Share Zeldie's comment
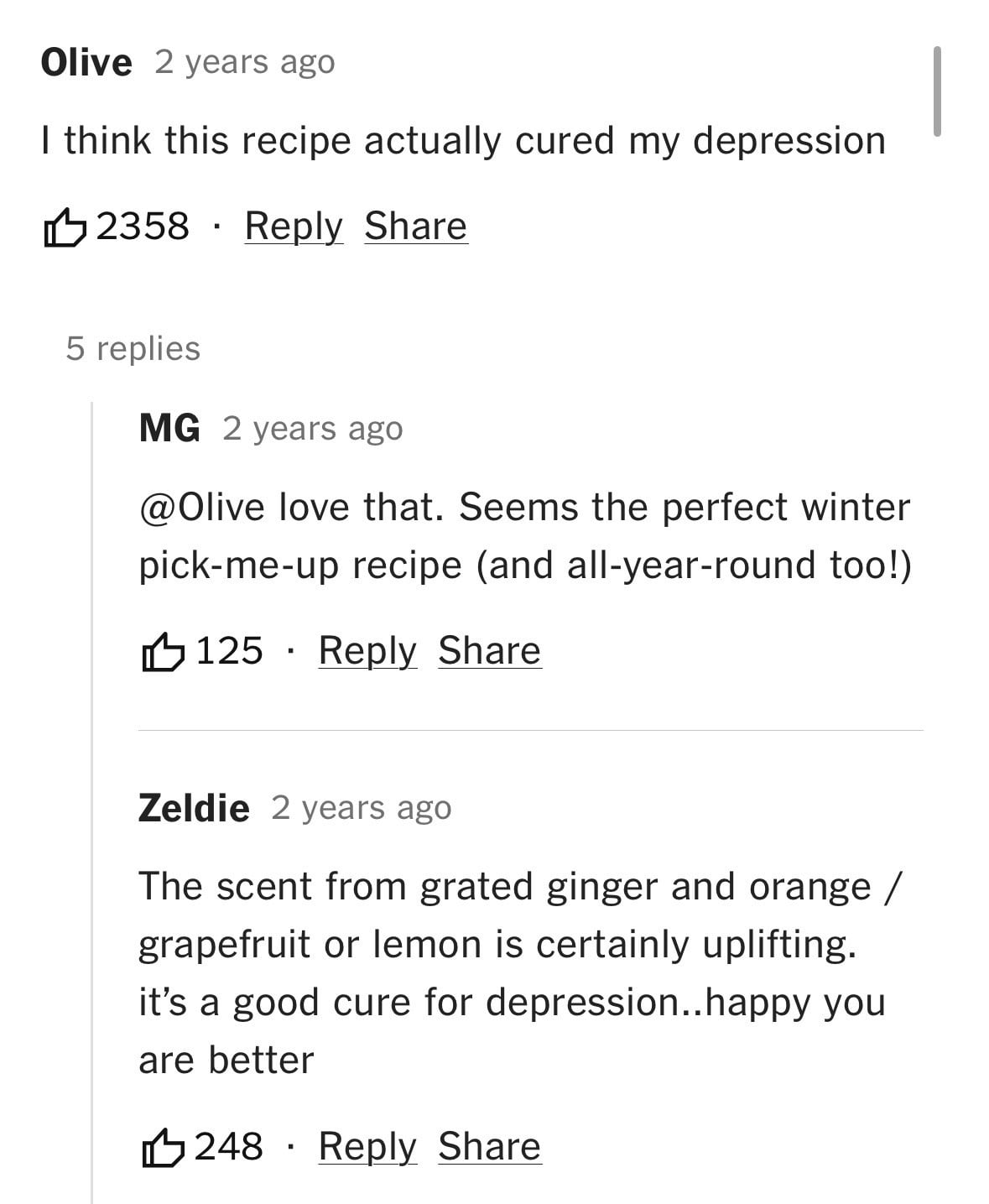The image size is (989, 1204). (490, 1146)
